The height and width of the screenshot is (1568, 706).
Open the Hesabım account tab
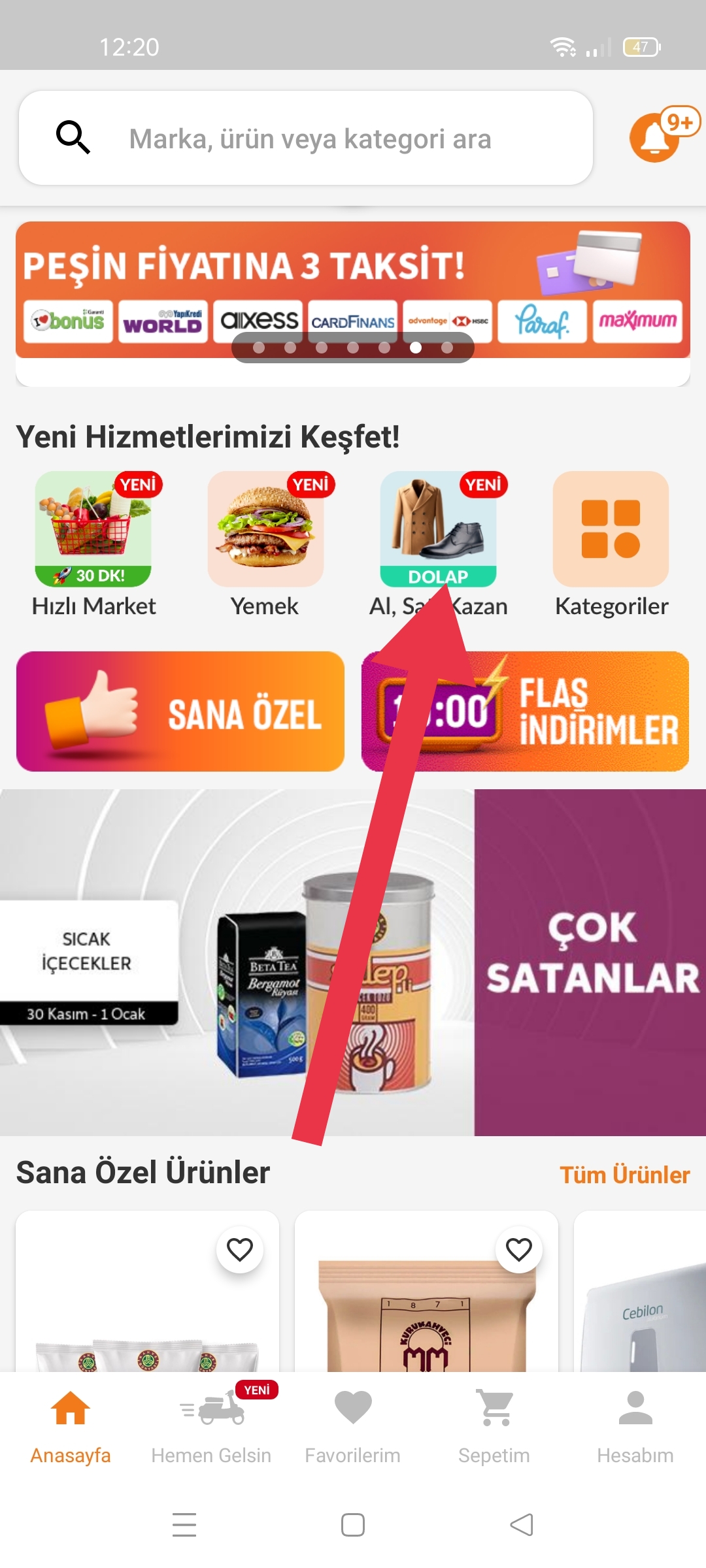coord(635,1425)
